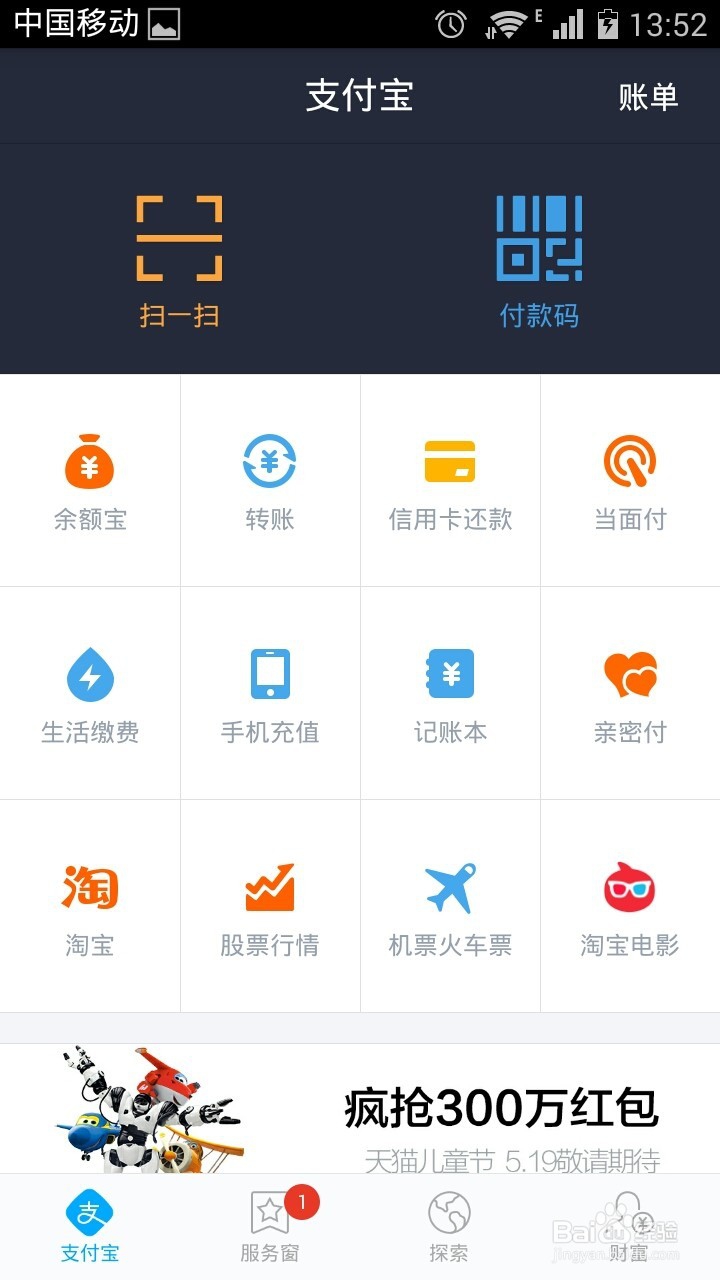Open 亲密付 family payment service

[x=630, y=692]
